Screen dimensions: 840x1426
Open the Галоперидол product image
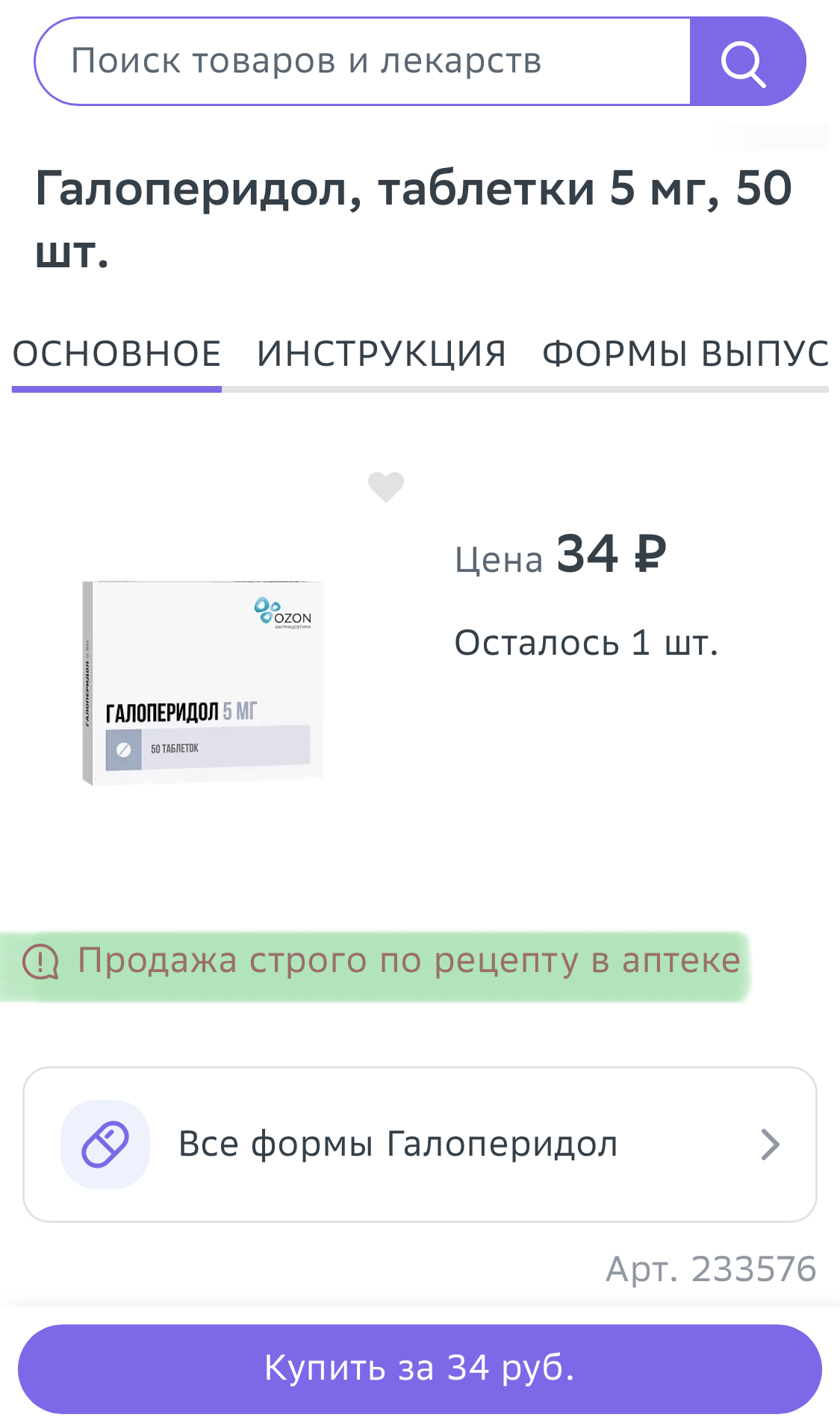[x=203, y=683]
